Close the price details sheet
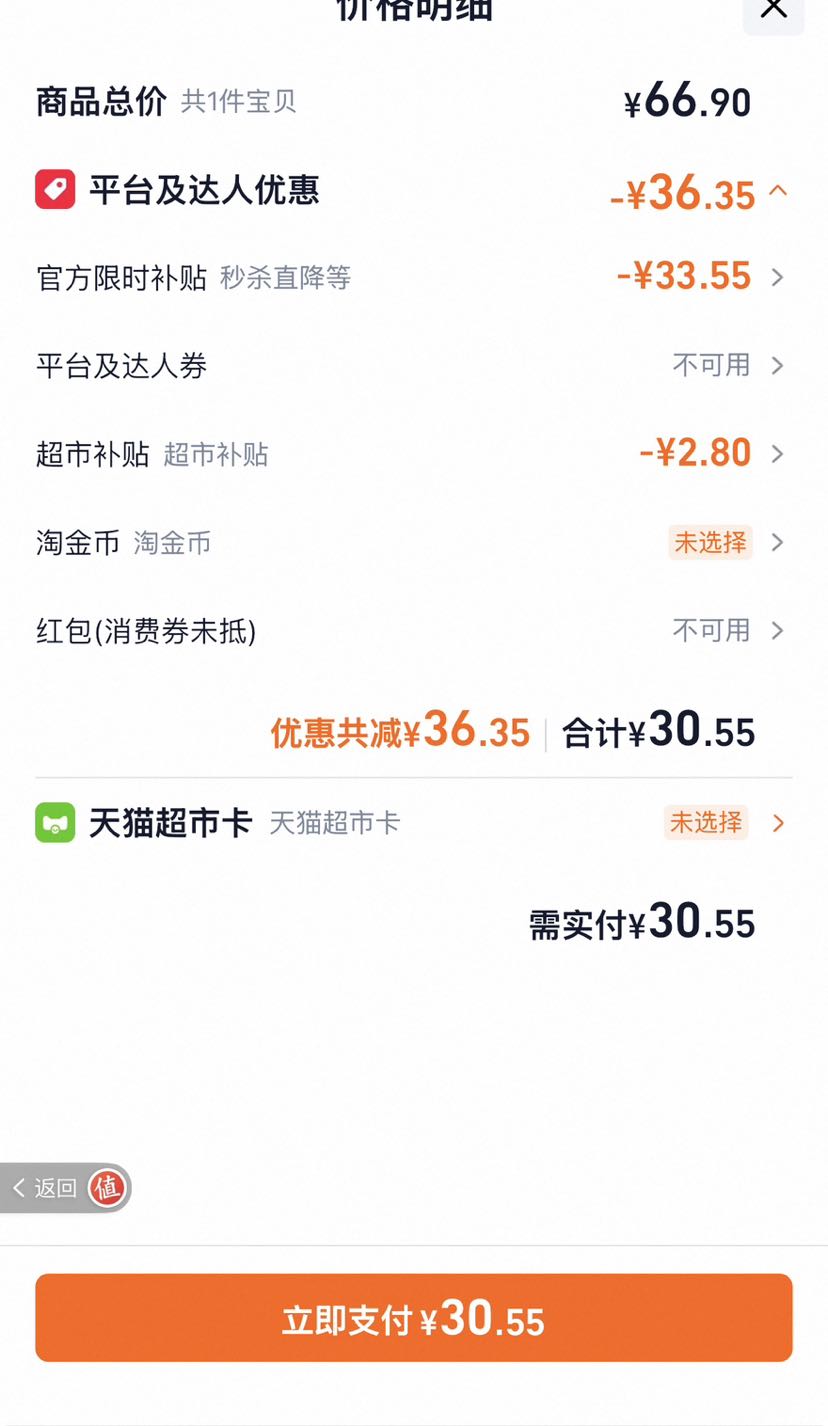Screen dimensions: 828x1426 773,10
